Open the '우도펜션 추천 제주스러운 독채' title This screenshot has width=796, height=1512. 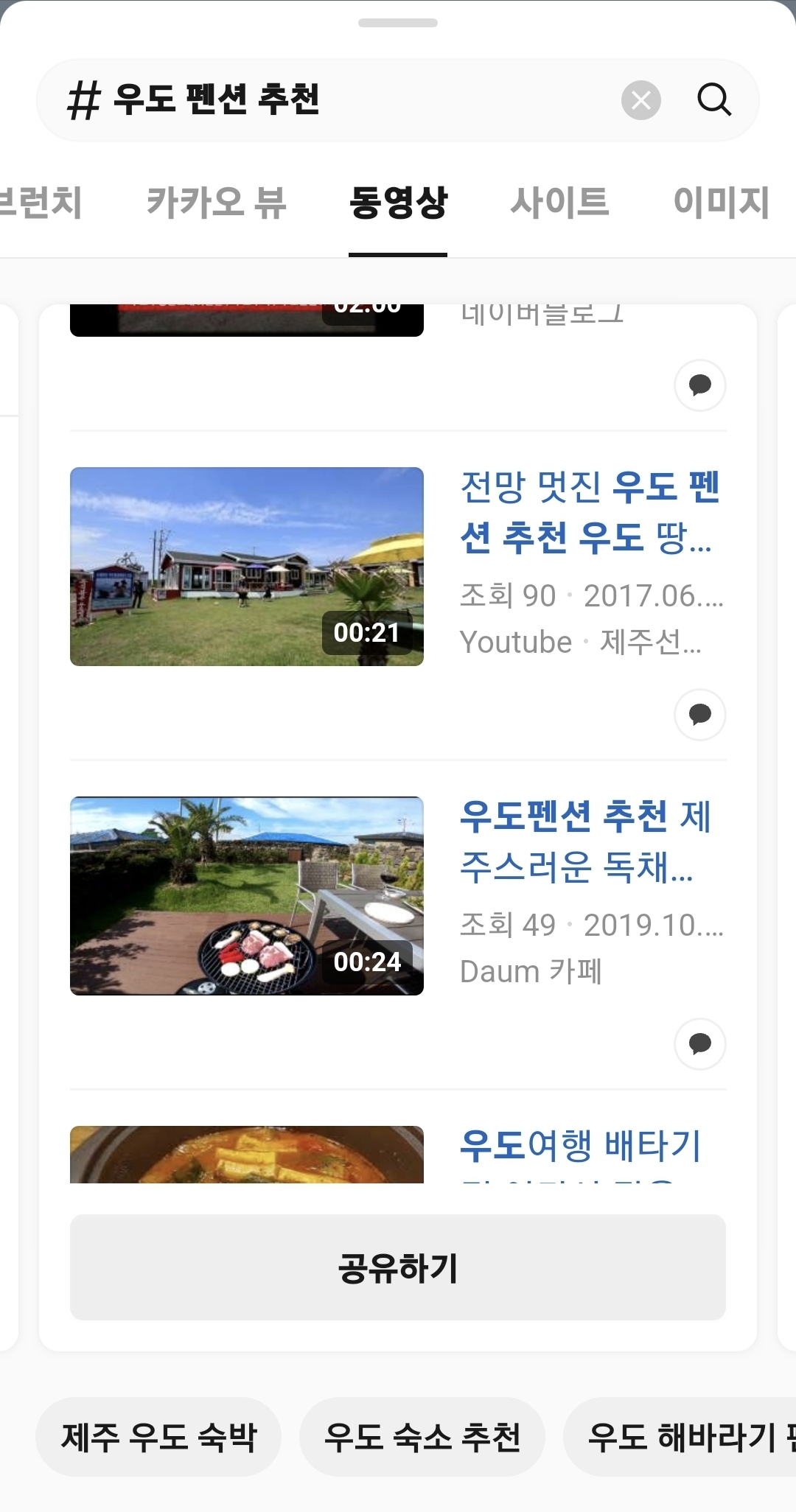coord(586,841)
